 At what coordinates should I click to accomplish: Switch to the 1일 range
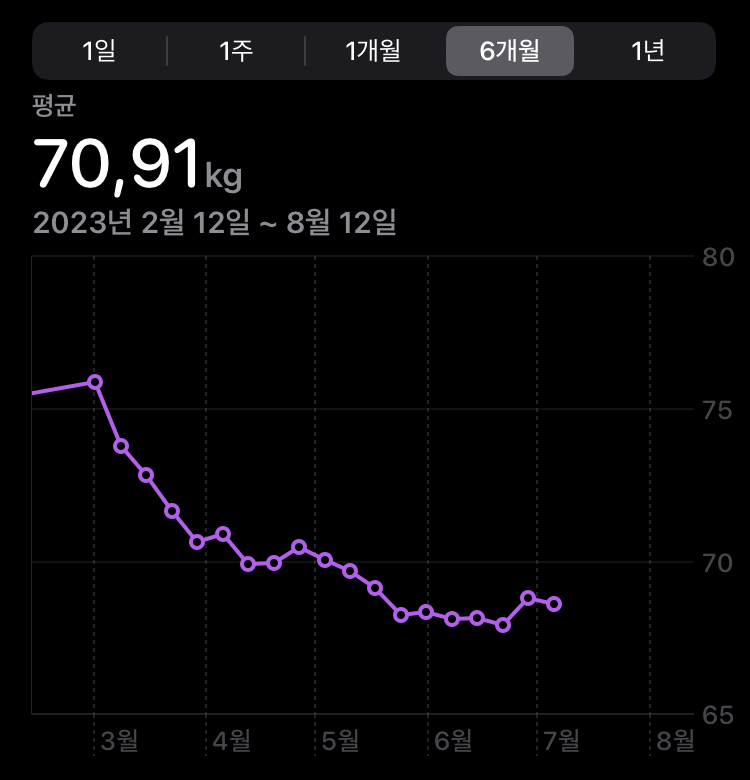tap(99, 51)
